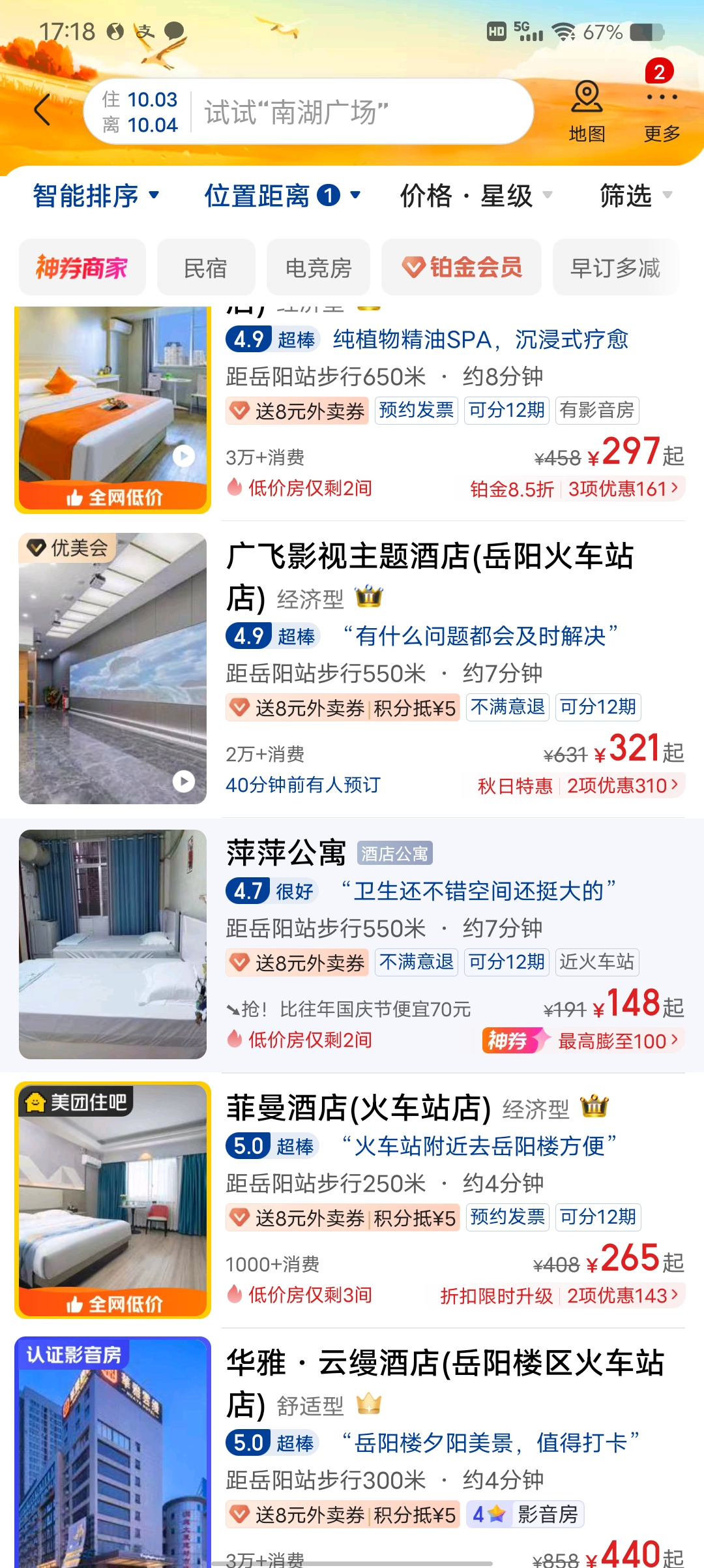Open the 筛选 filter options
This screenshot has height=1568, width=704.
(x=635, y=195)
